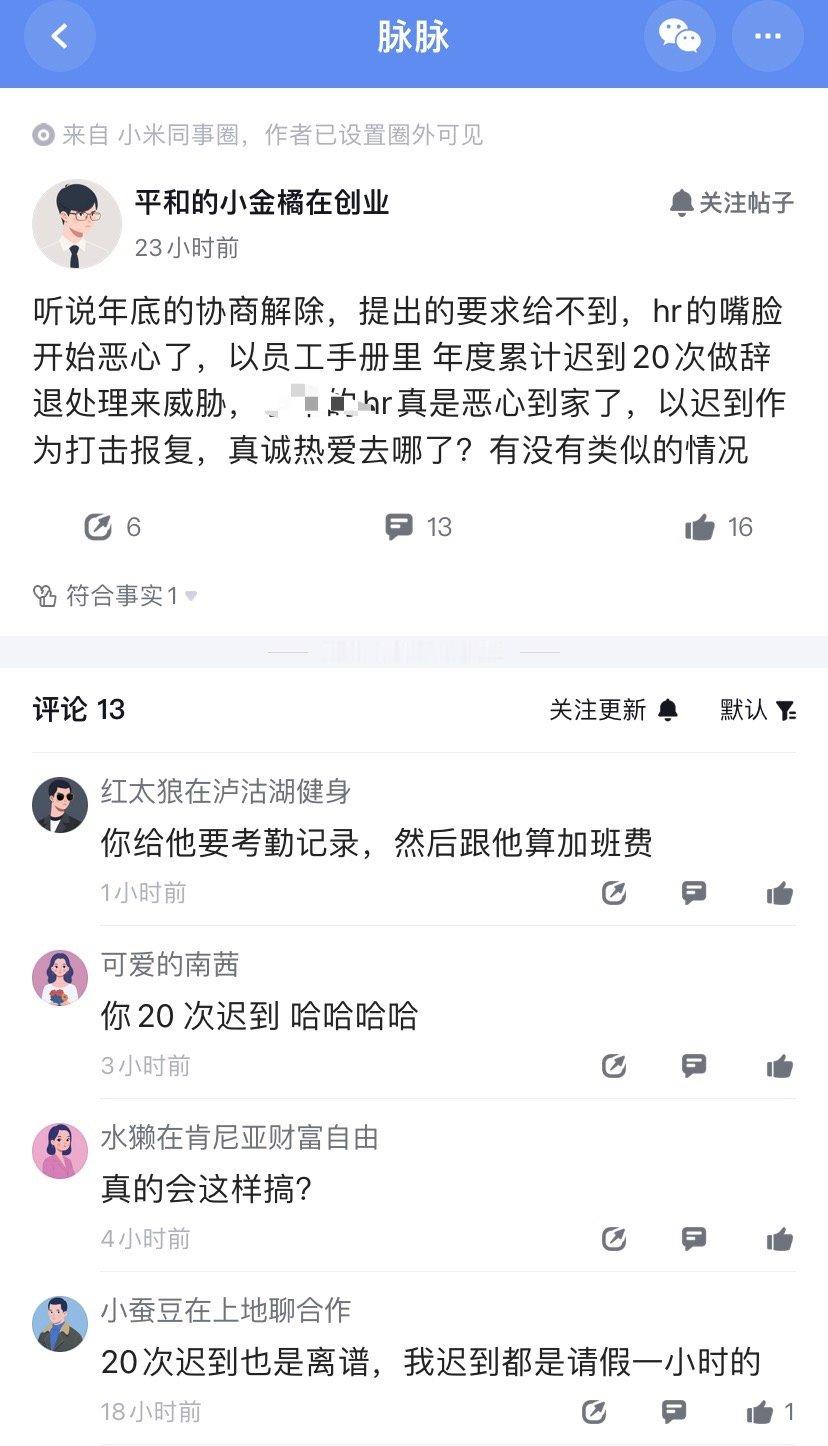The image size is (828, 1446).
Task: Tap 小蚕豆's avatar in the comments
Action: tap(59, 1320)
